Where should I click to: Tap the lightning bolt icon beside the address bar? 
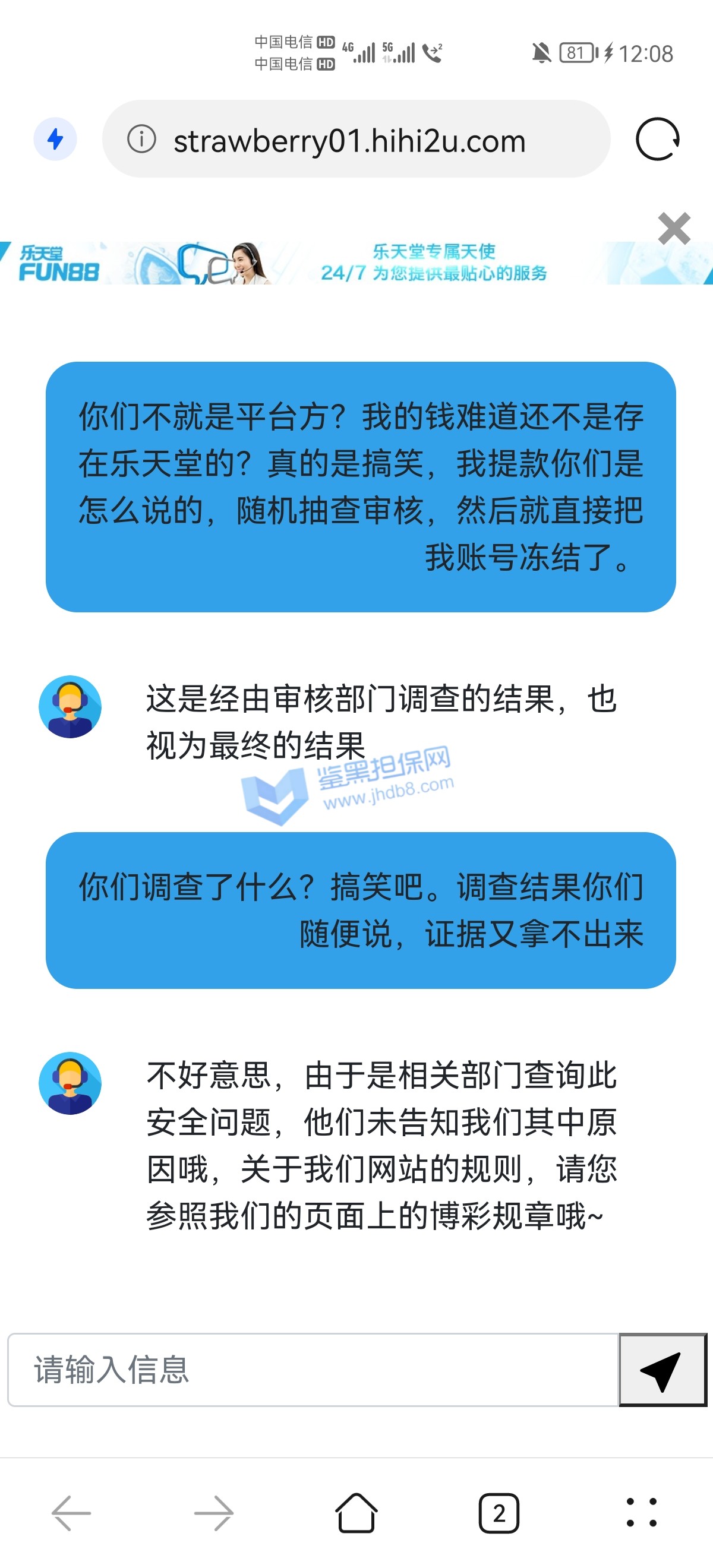coord(55,140)
